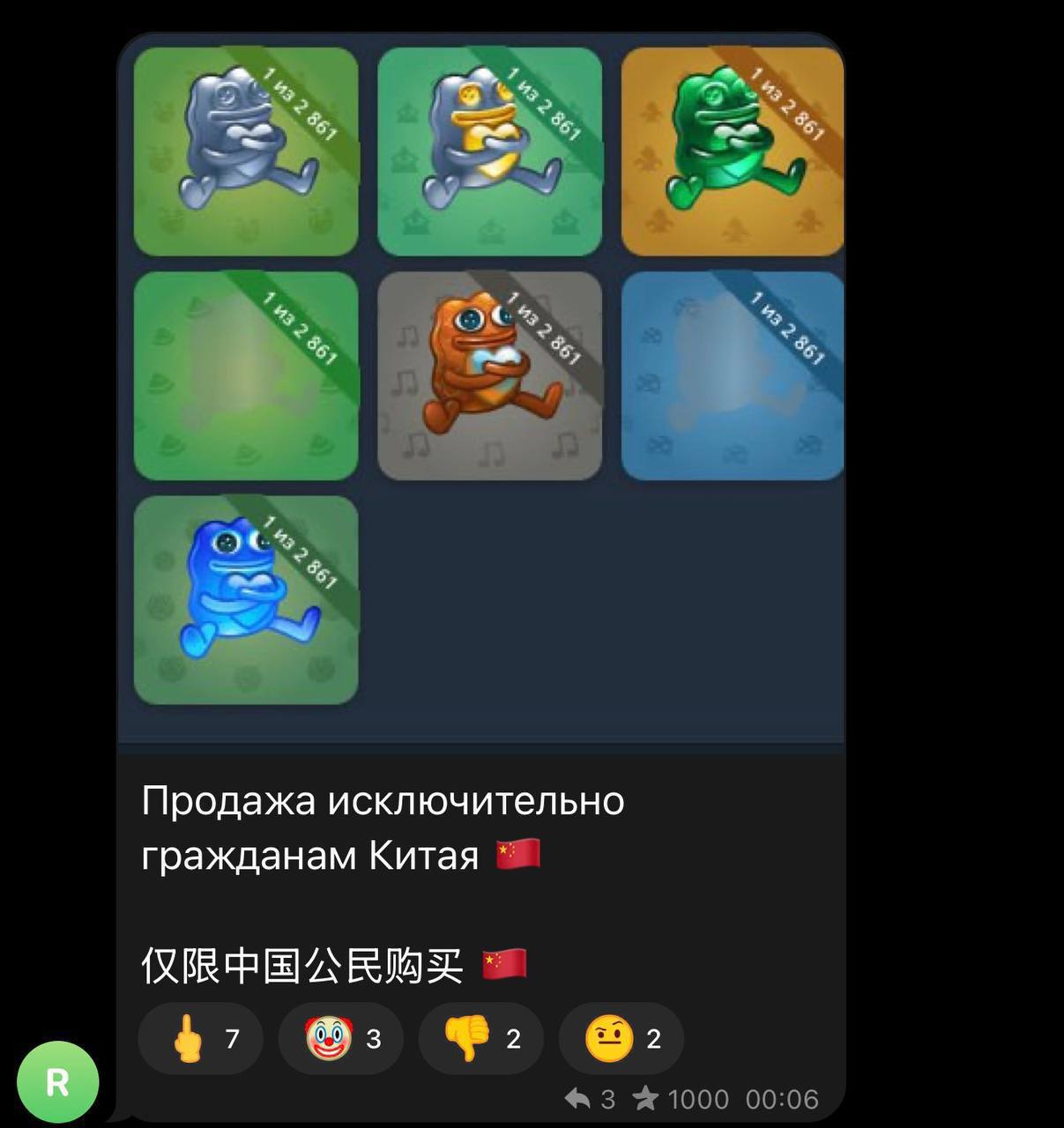Add the clown face reaction
Viewport: 1064px width, 1128px height.
coord(340,1038)
